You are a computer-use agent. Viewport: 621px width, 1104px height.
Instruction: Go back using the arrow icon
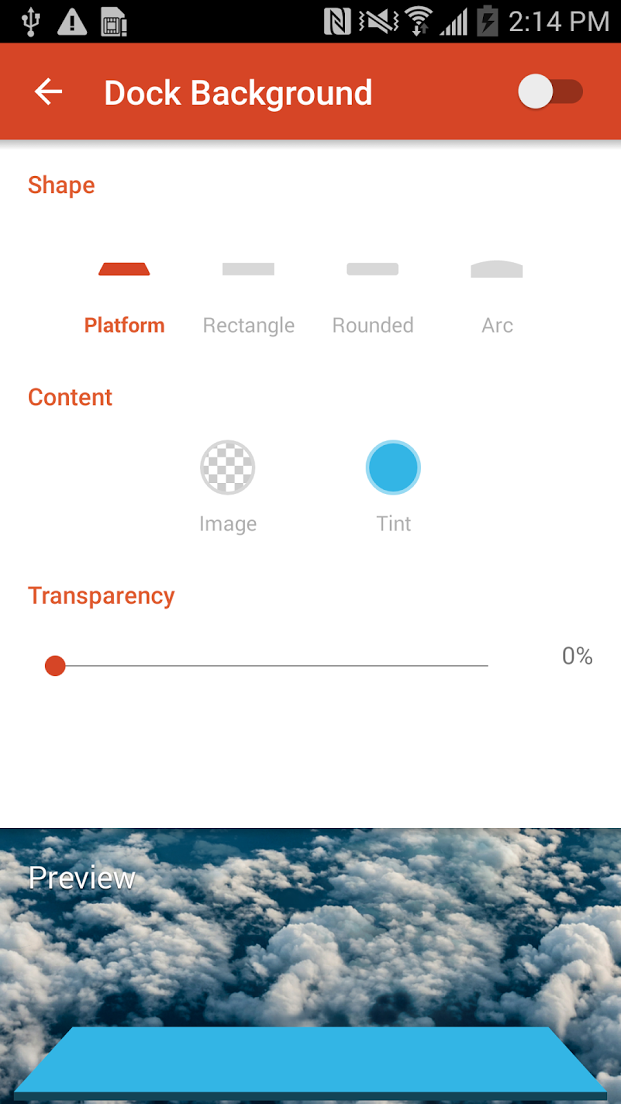coord(49,92)
